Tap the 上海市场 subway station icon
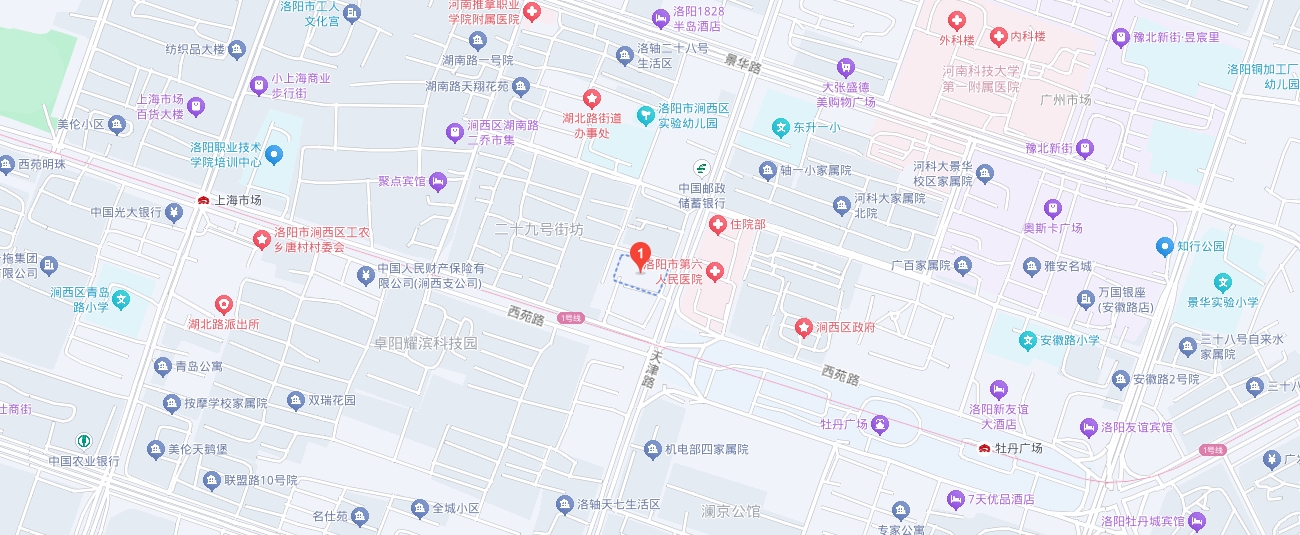 [203, 200]
